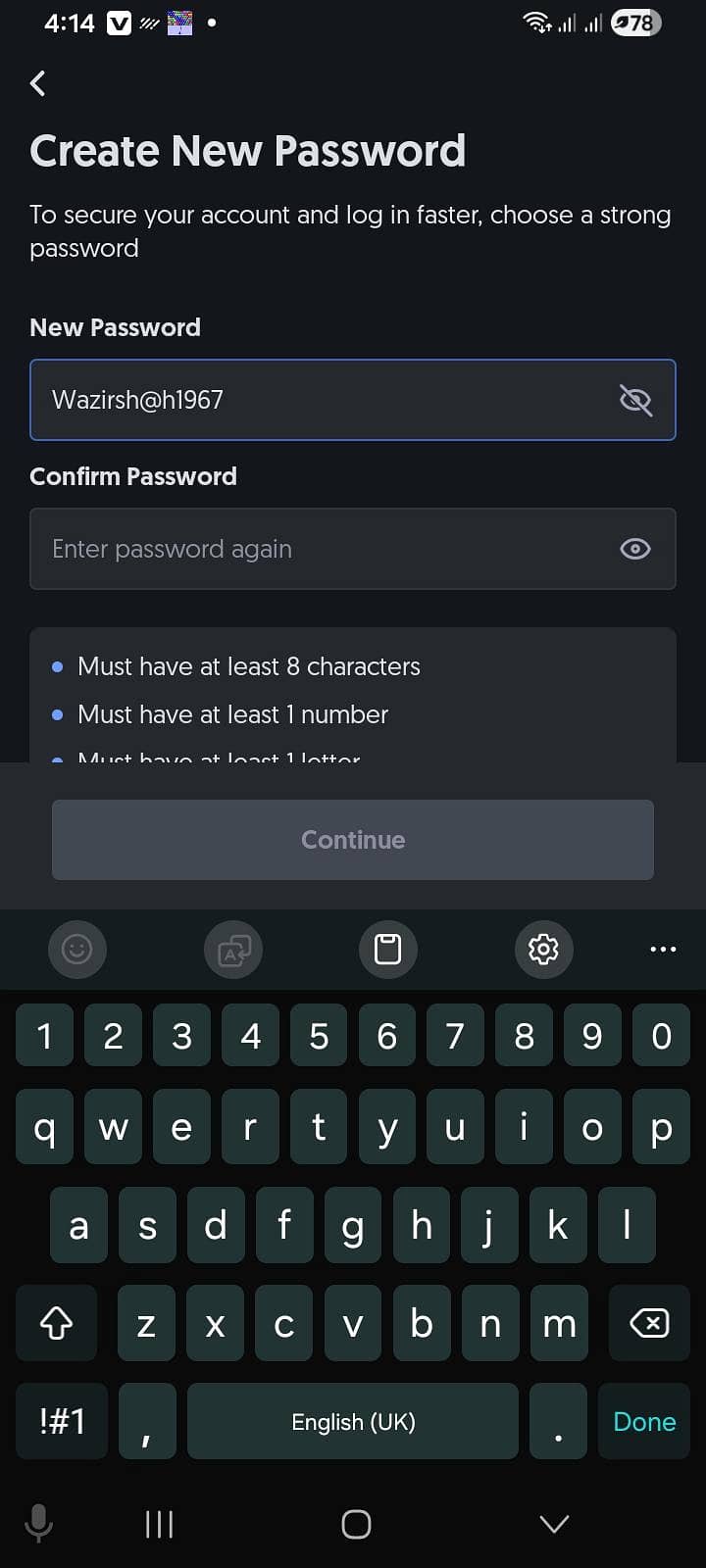Hide the keyboard with the down chevron
Image resolution: width=706 pixels, height=1568 pixels.
point(554,1523)
